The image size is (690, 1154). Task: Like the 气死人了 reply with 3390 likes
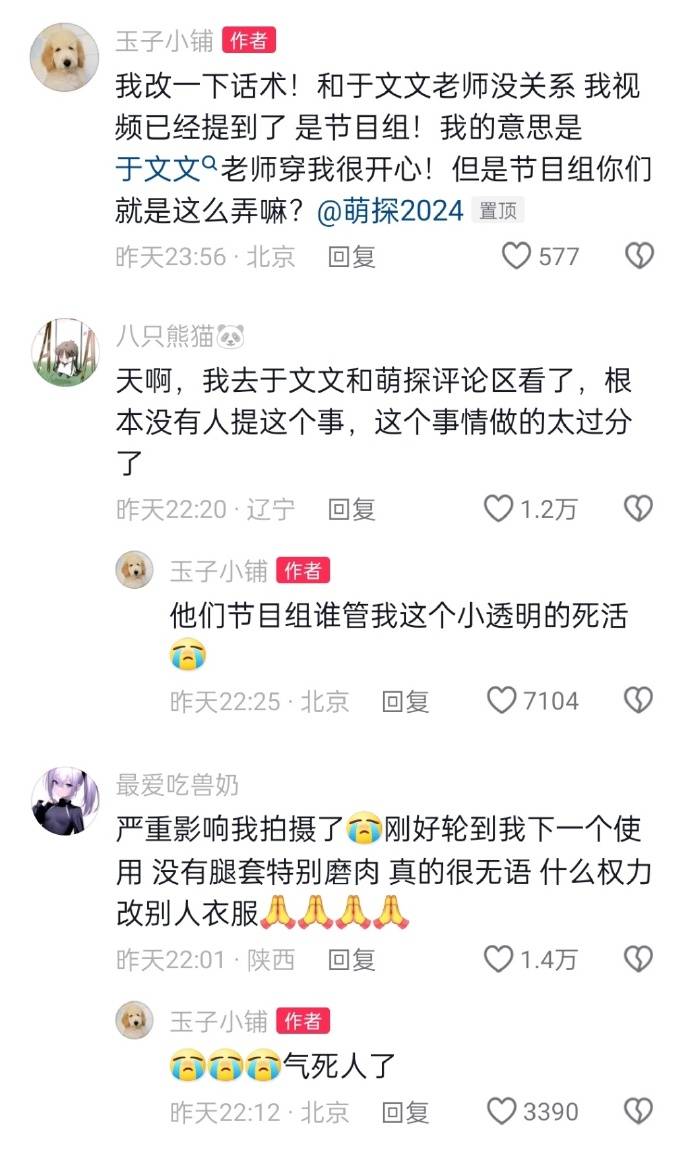(502, 1110)
